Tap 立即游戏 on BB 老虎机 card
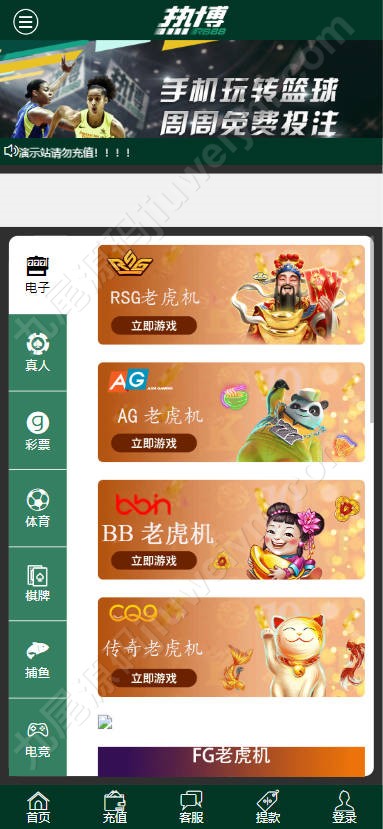The image size is (383, 829). pyautogui.click(x=154, y=560)
